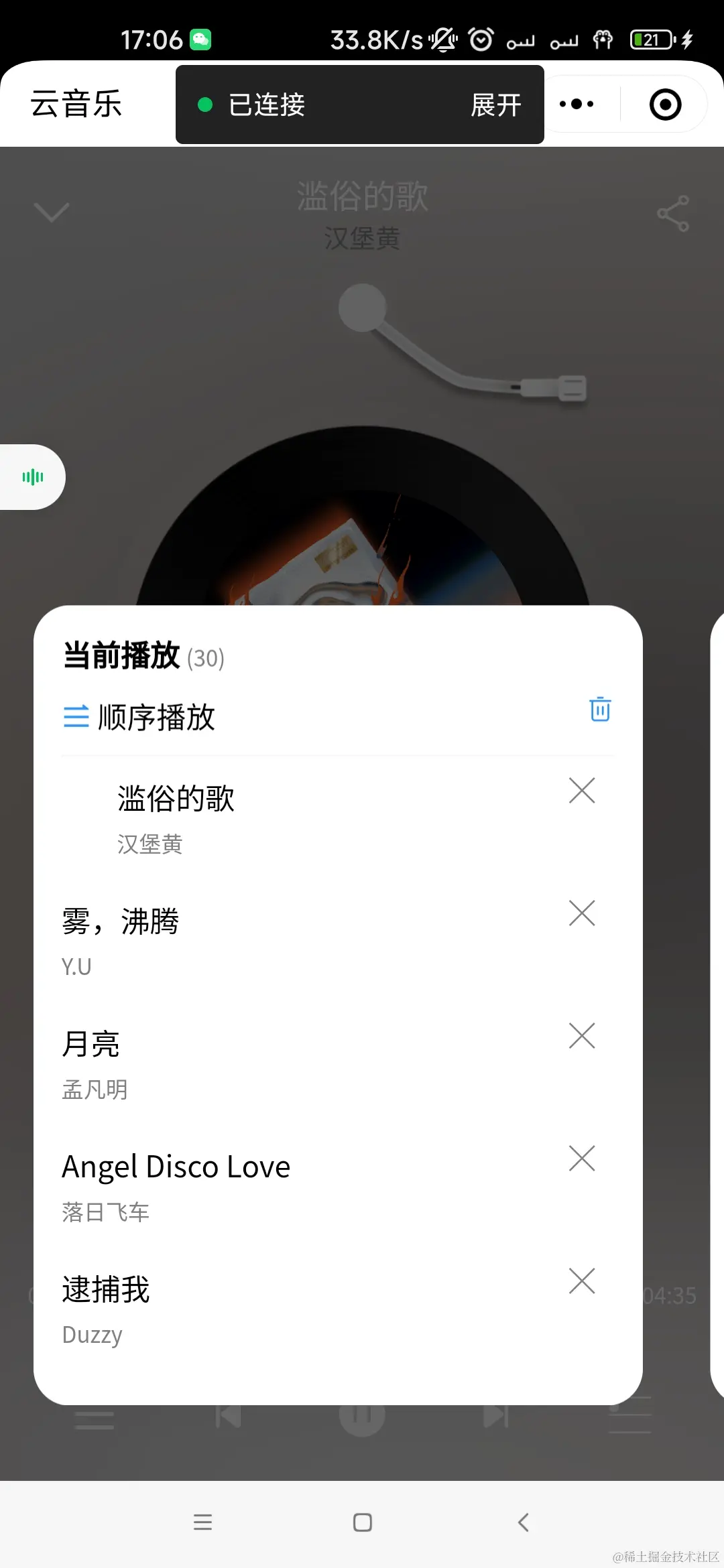Exit via the circular mini-program close icon
Viewport: 724px width, 1568px height.
(x=664, y=104)
